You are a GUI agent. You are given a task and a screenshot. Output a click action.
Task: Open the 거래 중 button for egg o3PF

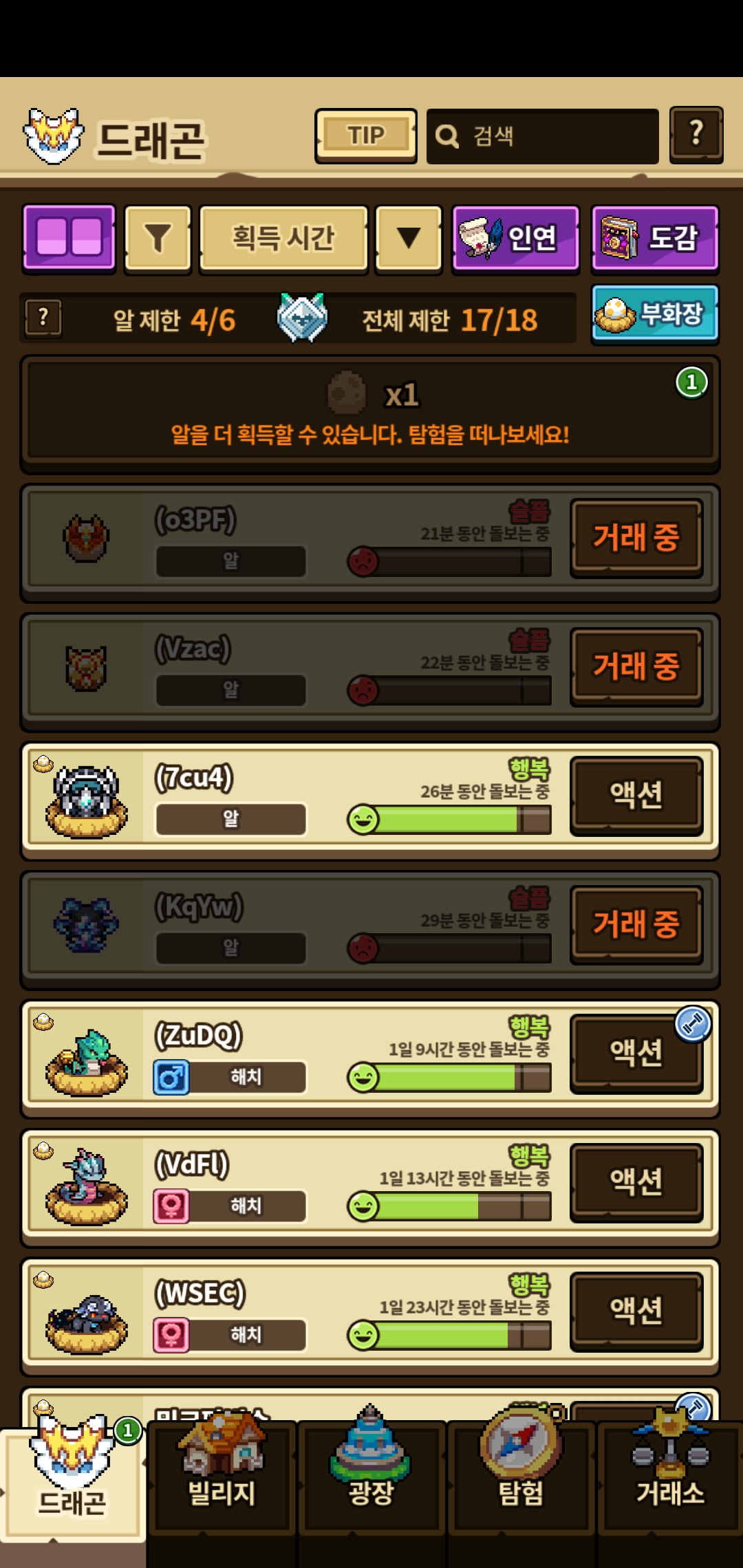pos(636,537)
